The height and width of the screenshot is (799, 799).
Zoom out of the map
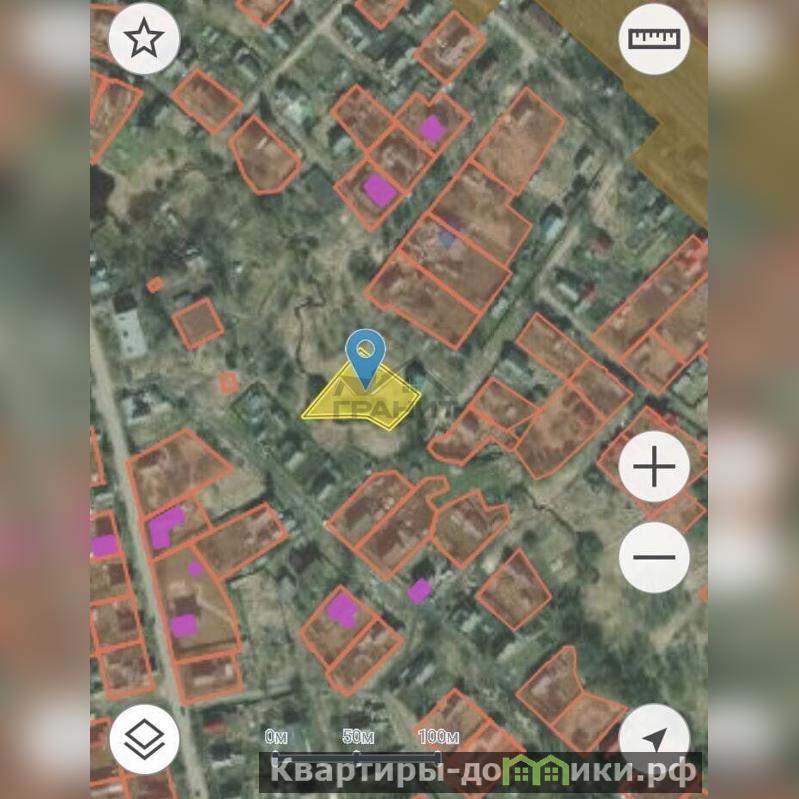coord(654,557)
